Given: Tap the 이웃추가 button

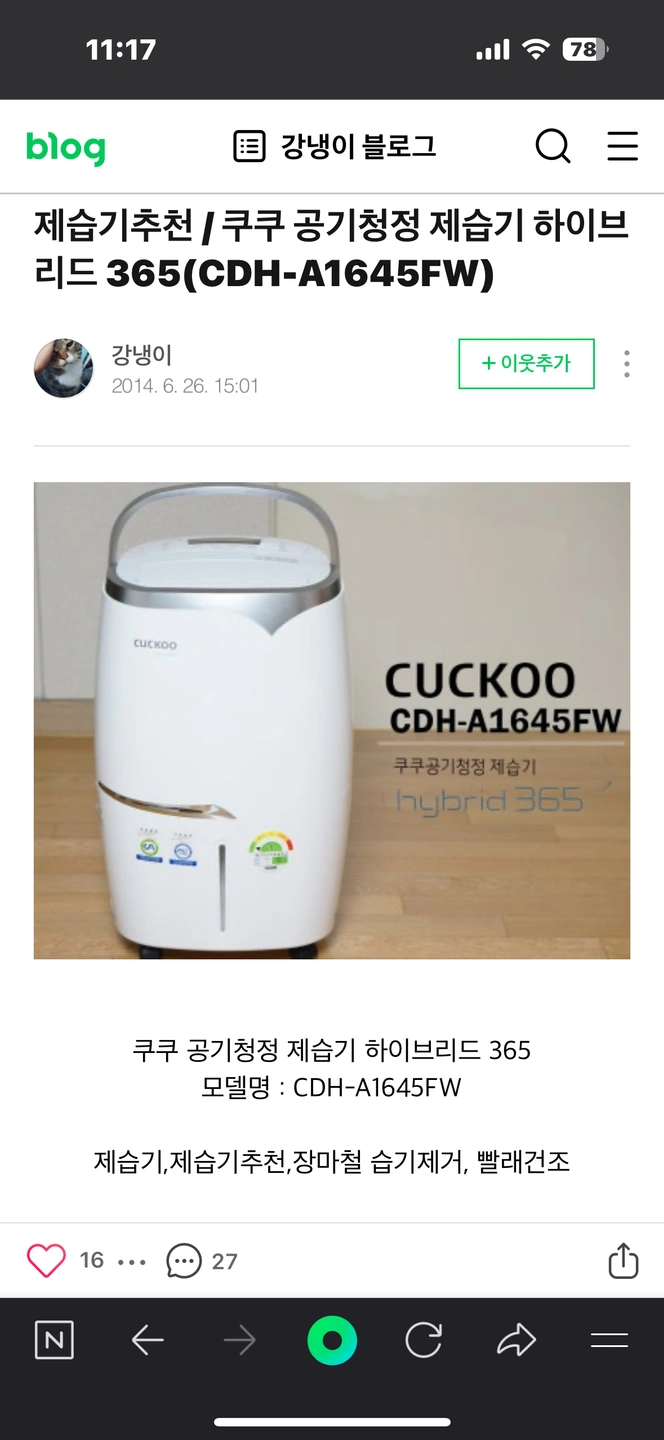Looking at the screenshot, I should pyautogui.click(x=526, y=364).
